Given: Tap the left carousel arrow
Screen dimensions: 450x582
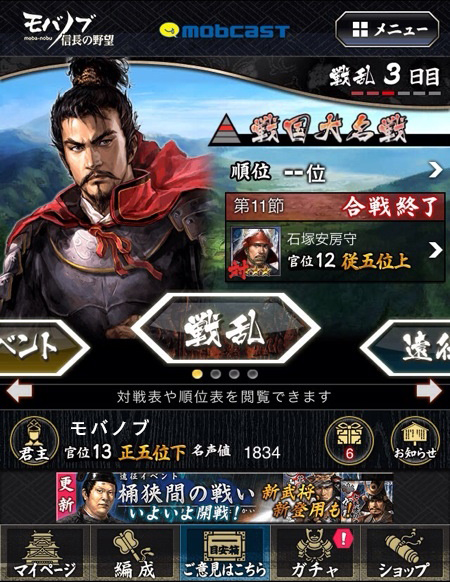Looking at the screenshot, I should [x=20, y=392].
